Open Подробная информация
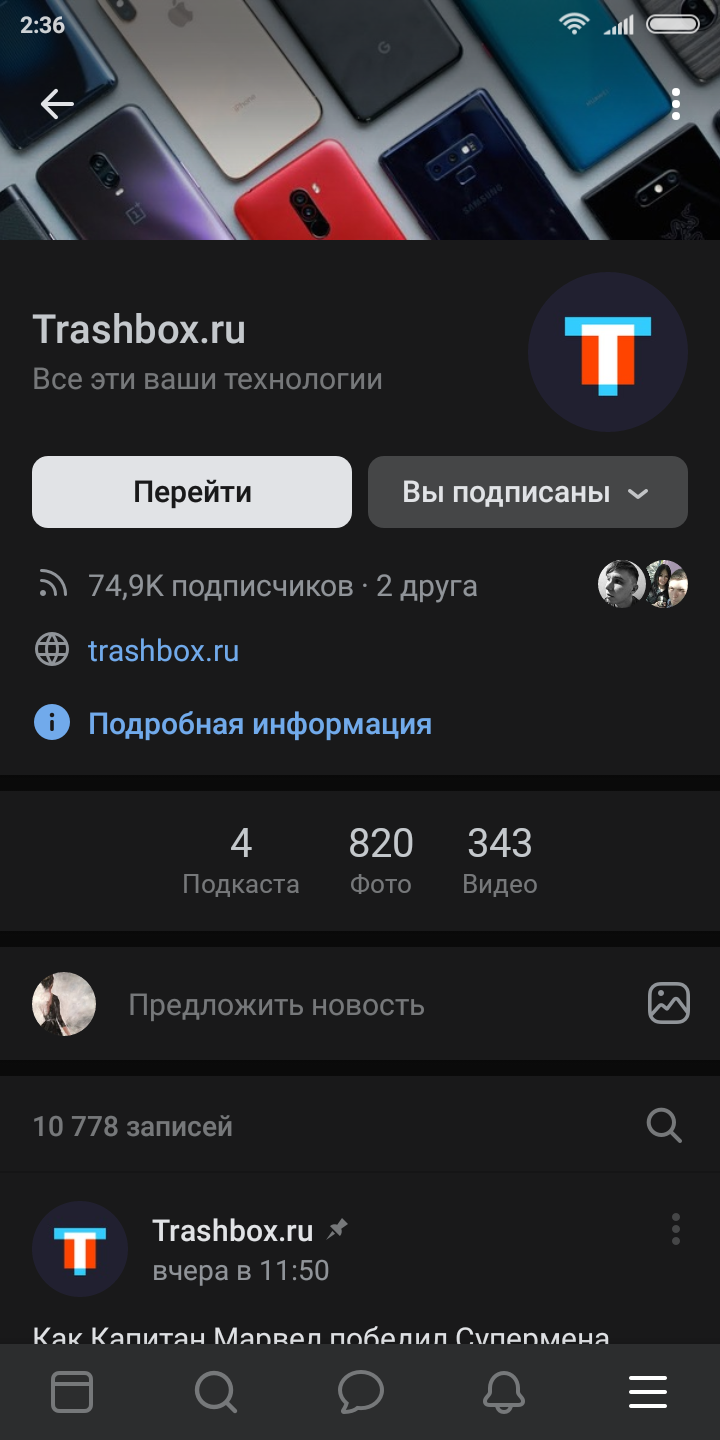720x1440 pixels. pyautogui.click(x=260, y=723)
